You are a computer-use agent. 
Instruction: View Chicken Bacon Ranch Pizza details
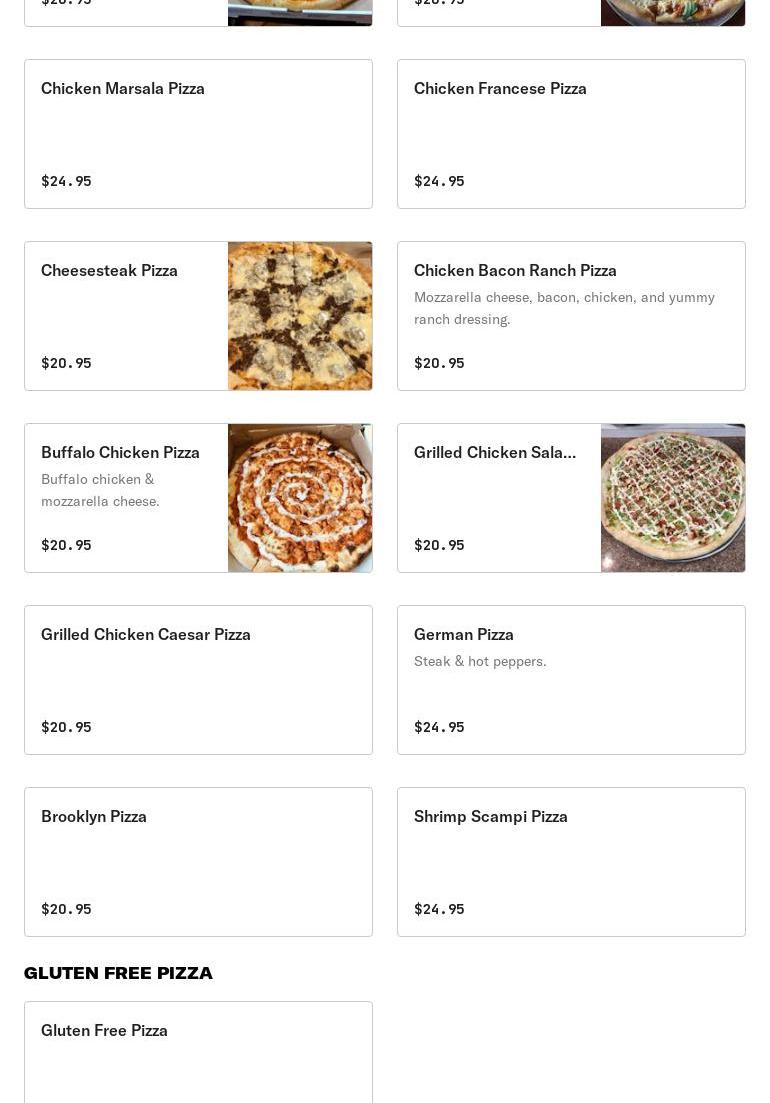click(571, 316)
